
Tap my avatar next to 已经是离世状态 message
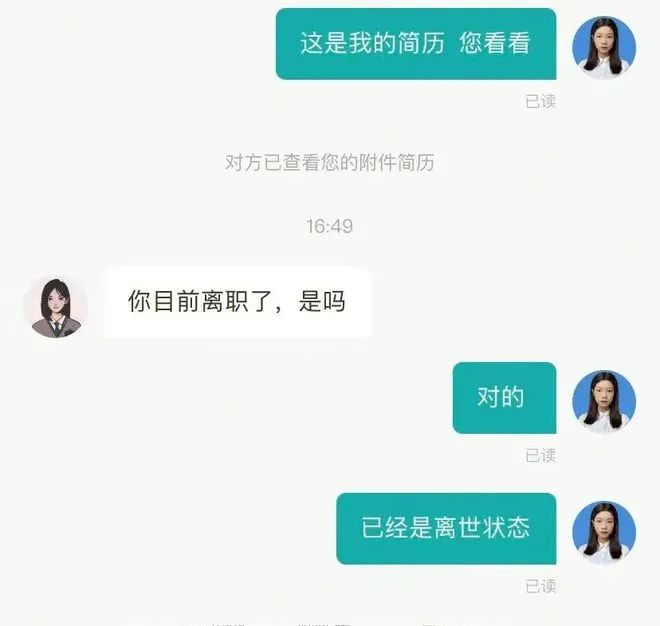coord(603,532)
